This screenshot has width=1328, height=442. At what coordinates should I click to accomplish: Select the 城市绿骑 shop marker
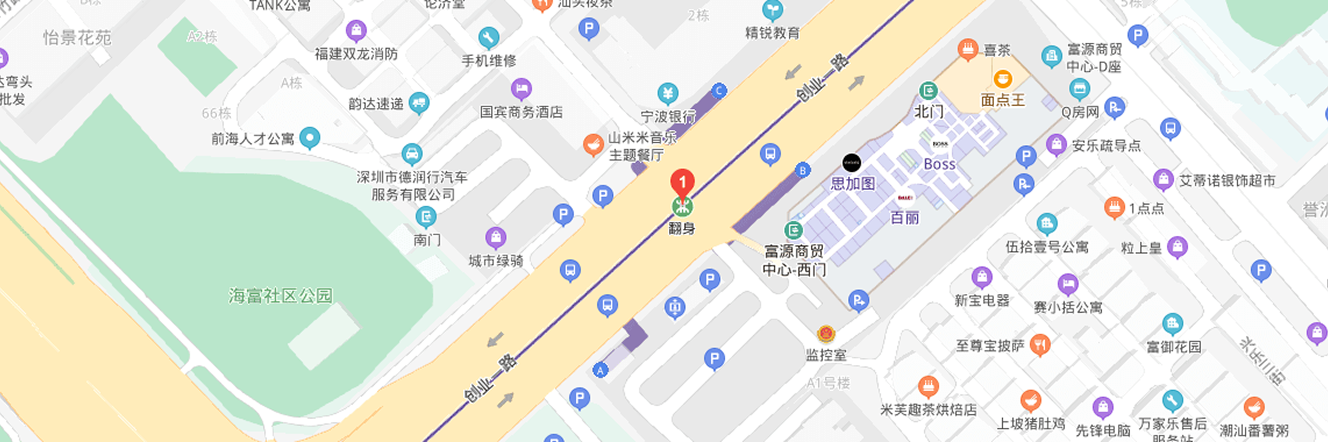[x=495, y=238]
